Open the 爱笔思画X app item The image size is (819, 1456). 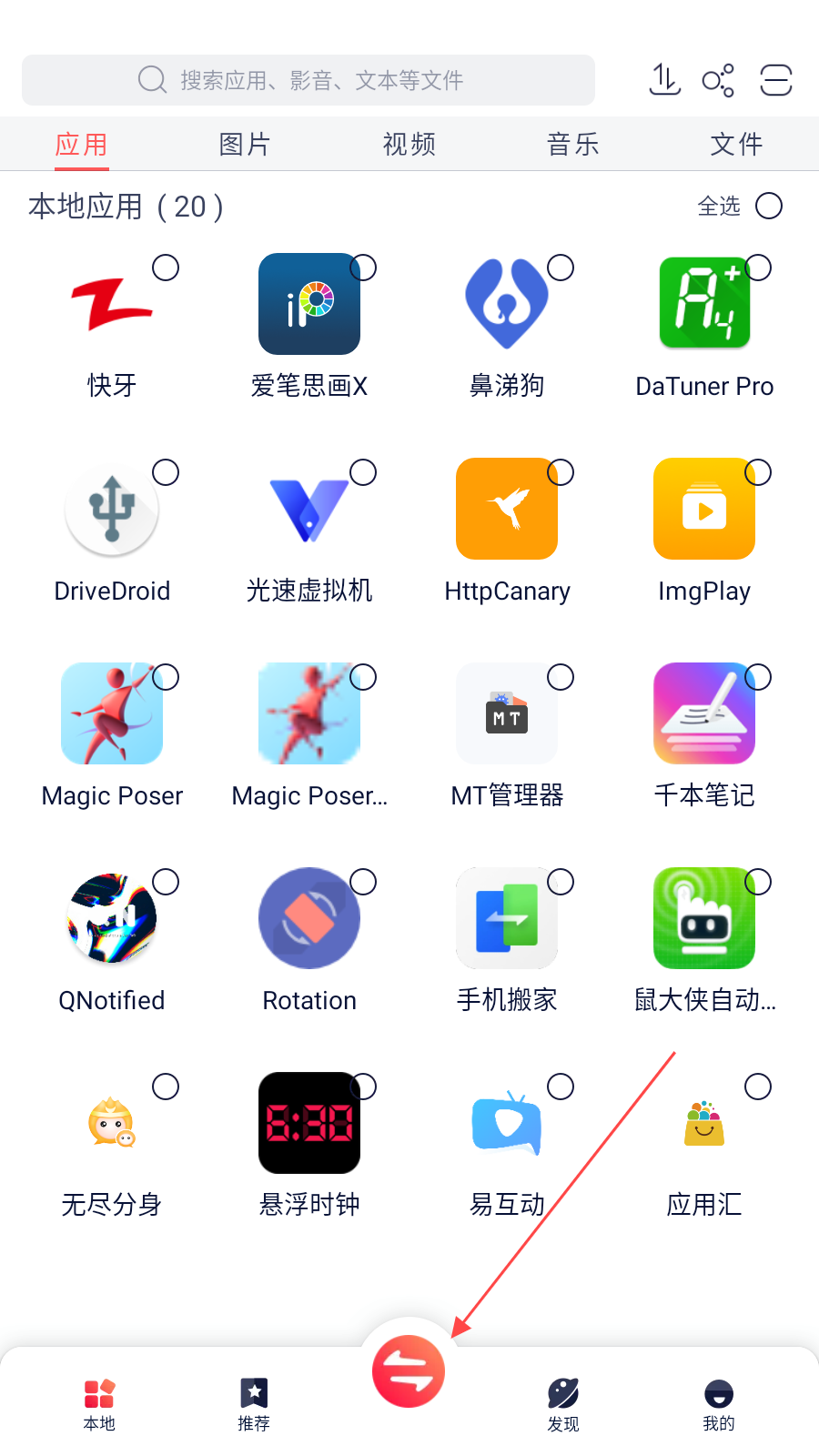tap(309, 305)
